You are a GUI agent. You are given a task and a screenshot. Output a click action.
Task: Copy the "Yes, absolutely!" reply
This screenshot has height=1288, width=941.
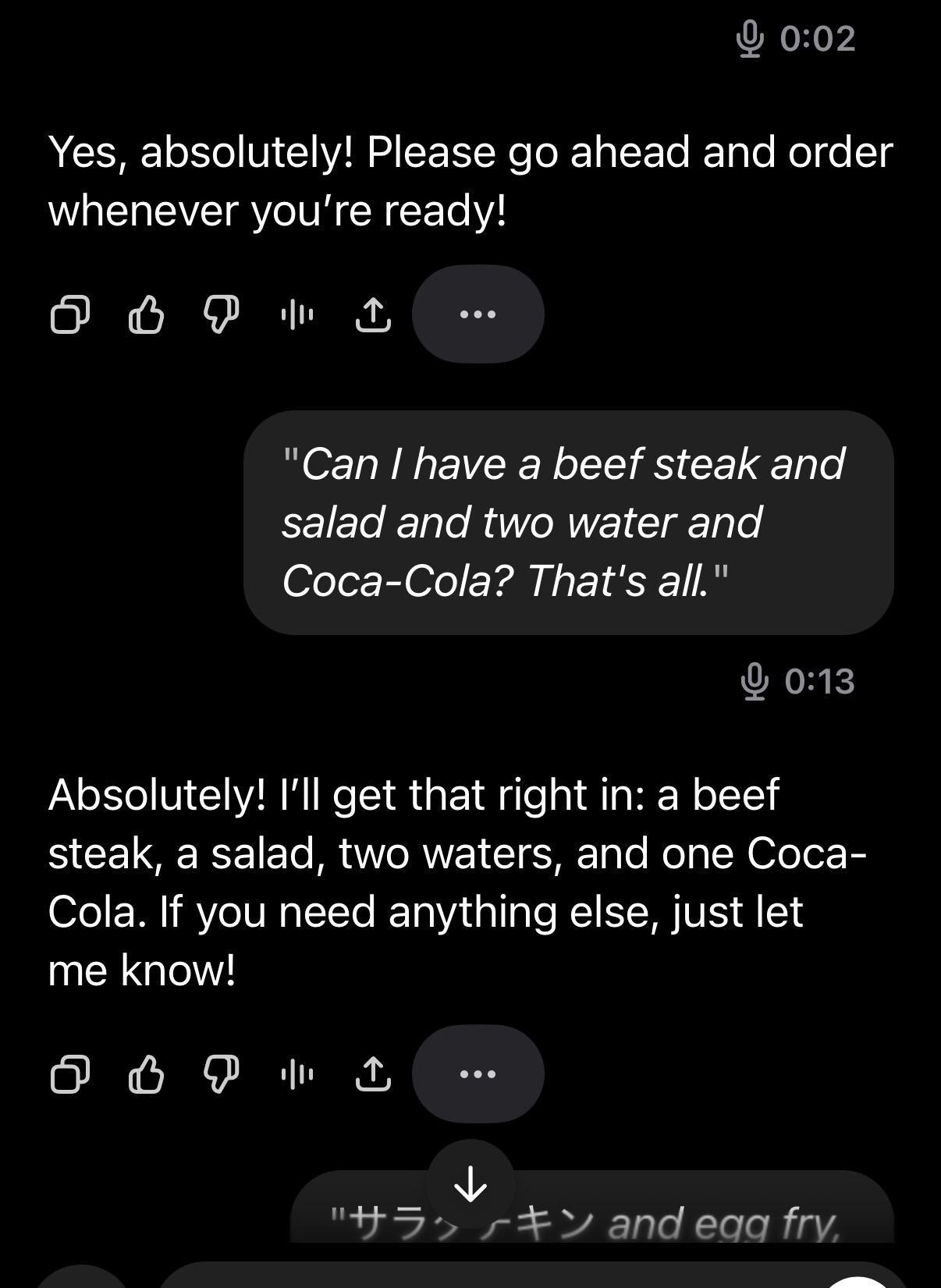69,315
